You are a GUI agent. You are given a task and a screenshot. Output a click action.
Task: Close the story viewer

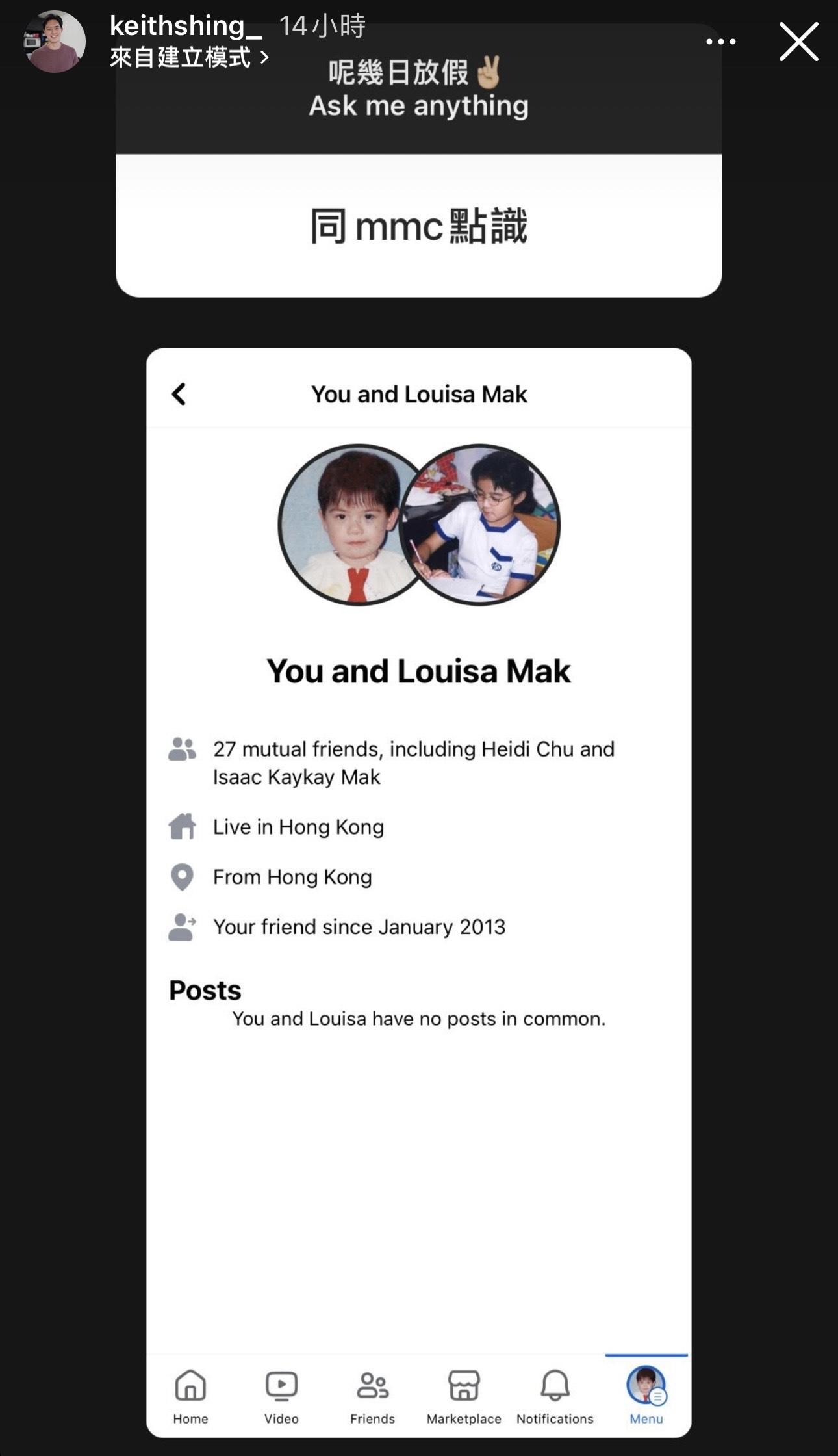(x=798, y=42)
